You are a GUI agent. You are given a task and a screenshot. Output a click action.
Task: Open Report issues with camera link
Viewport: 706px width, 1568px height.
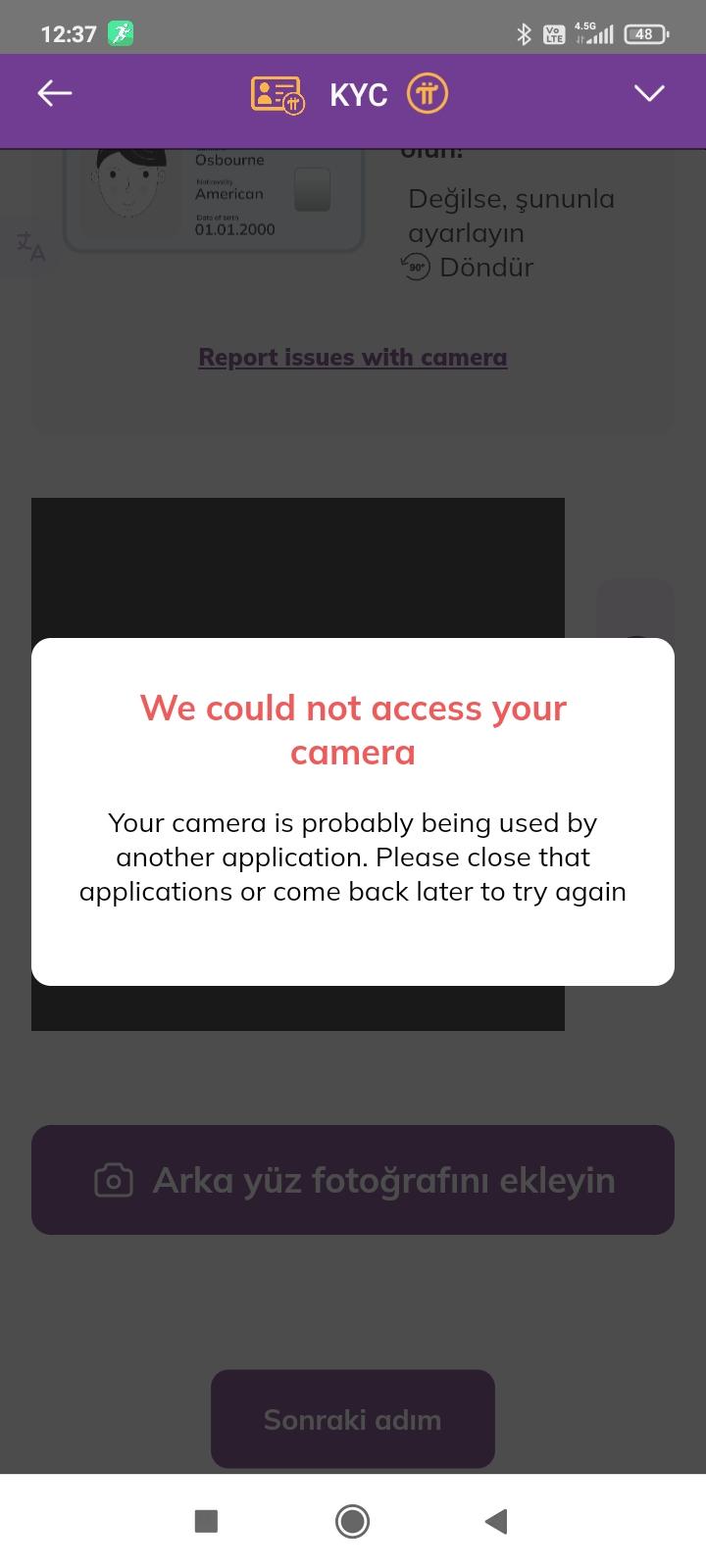[353, 357]
